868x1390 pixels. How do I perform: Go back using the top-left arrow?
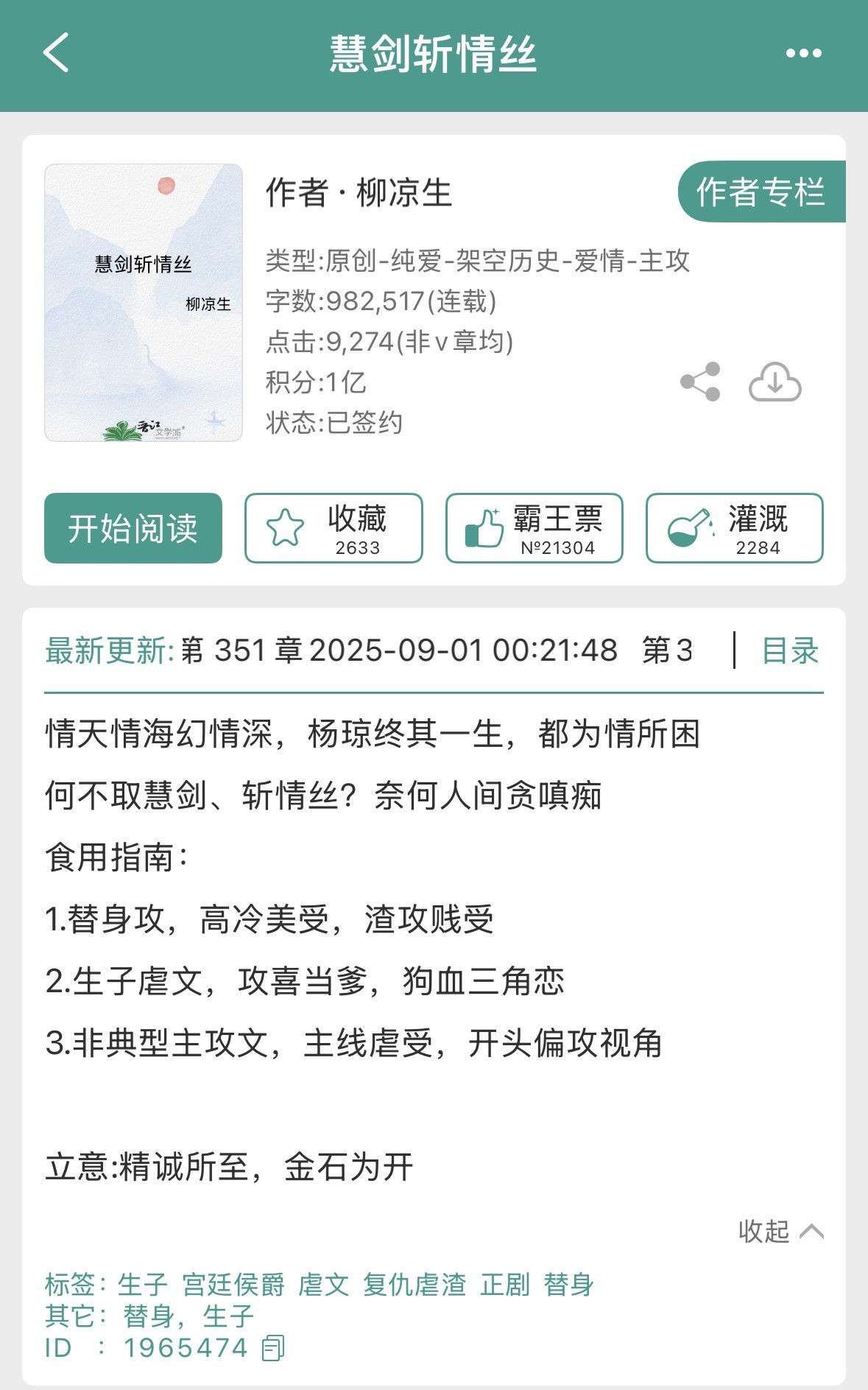point(57,53)
